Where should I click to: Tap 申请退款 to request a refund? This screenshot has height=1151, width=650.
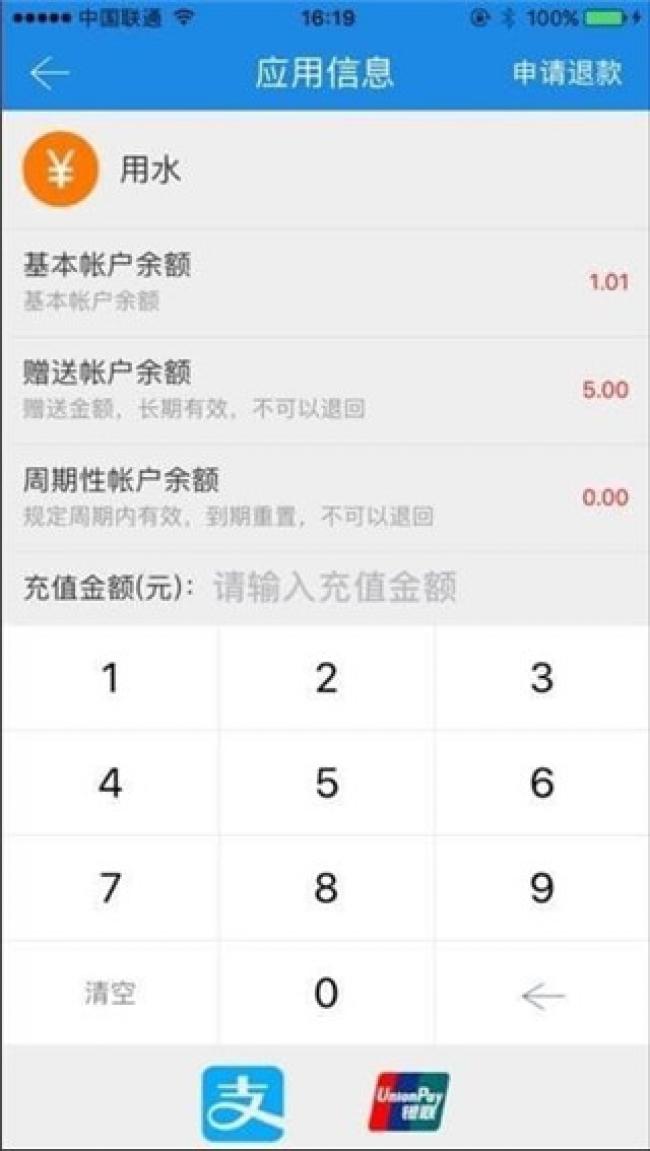[x=567, y=73]
